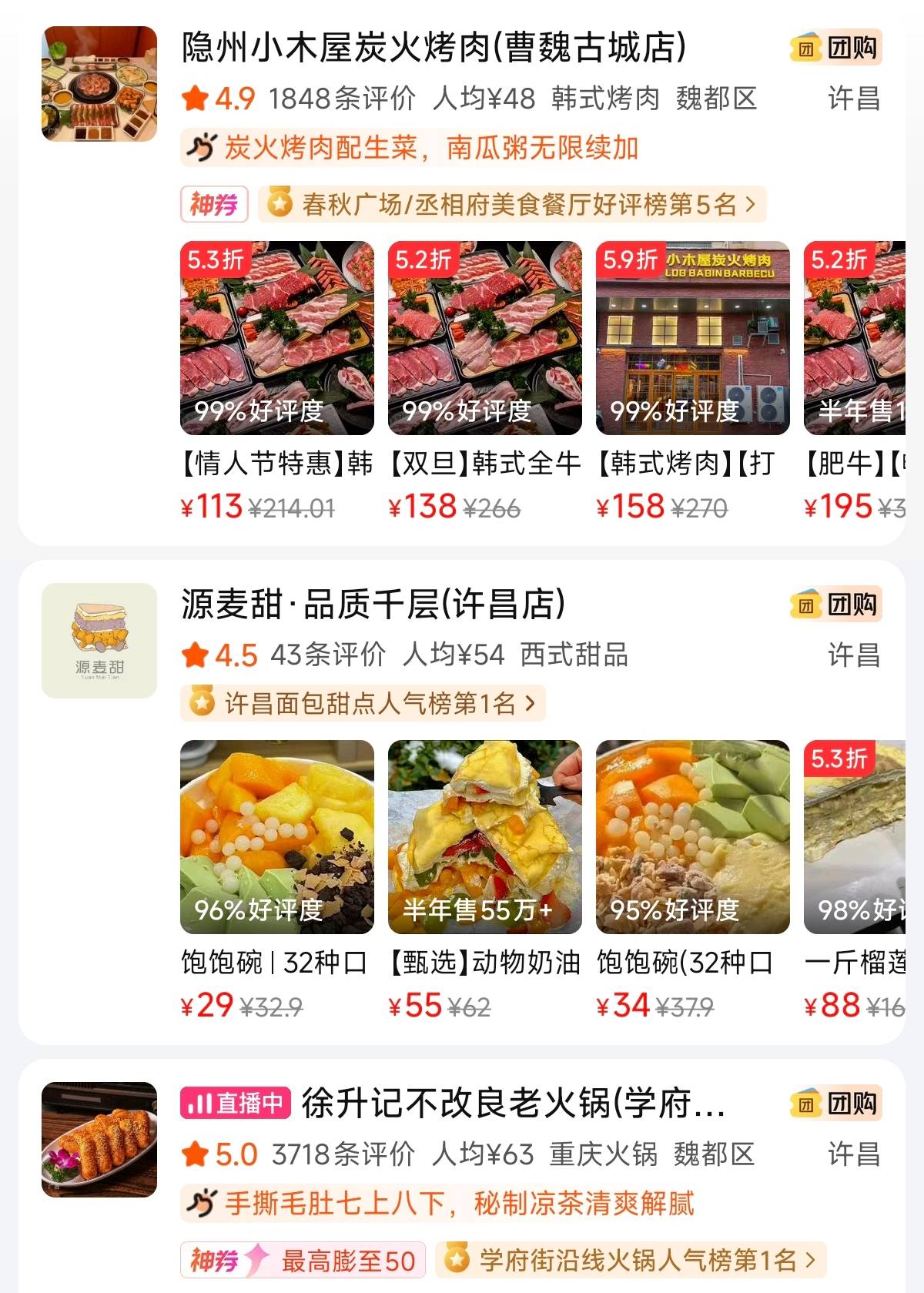View the ¥88 一斤榴莲 deal
Image resolution: width=924 pixels, height=1293 pixels.
coord(855,837)
